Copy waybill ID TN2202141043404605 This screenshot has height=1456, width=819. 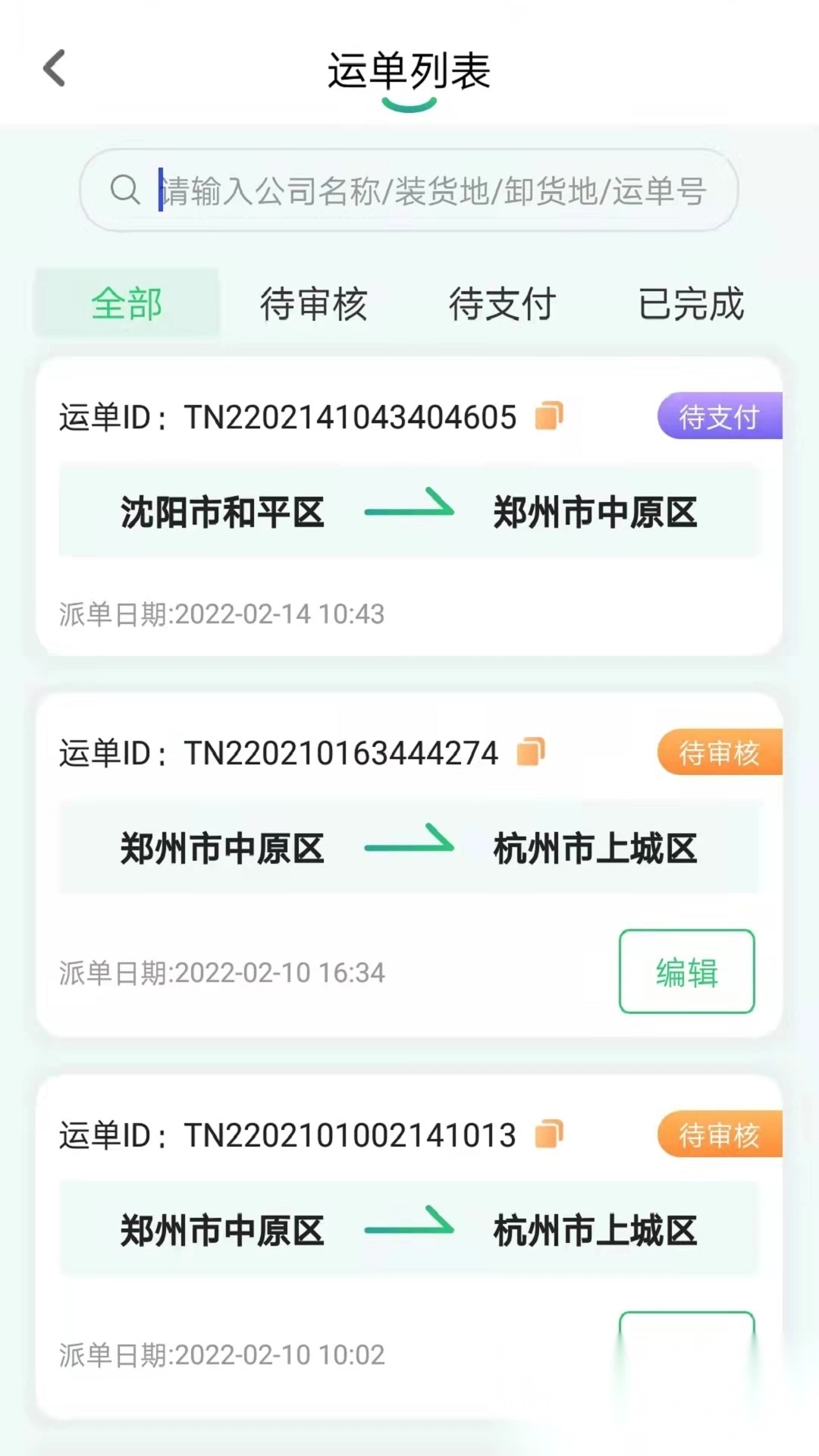coord(549,416)
